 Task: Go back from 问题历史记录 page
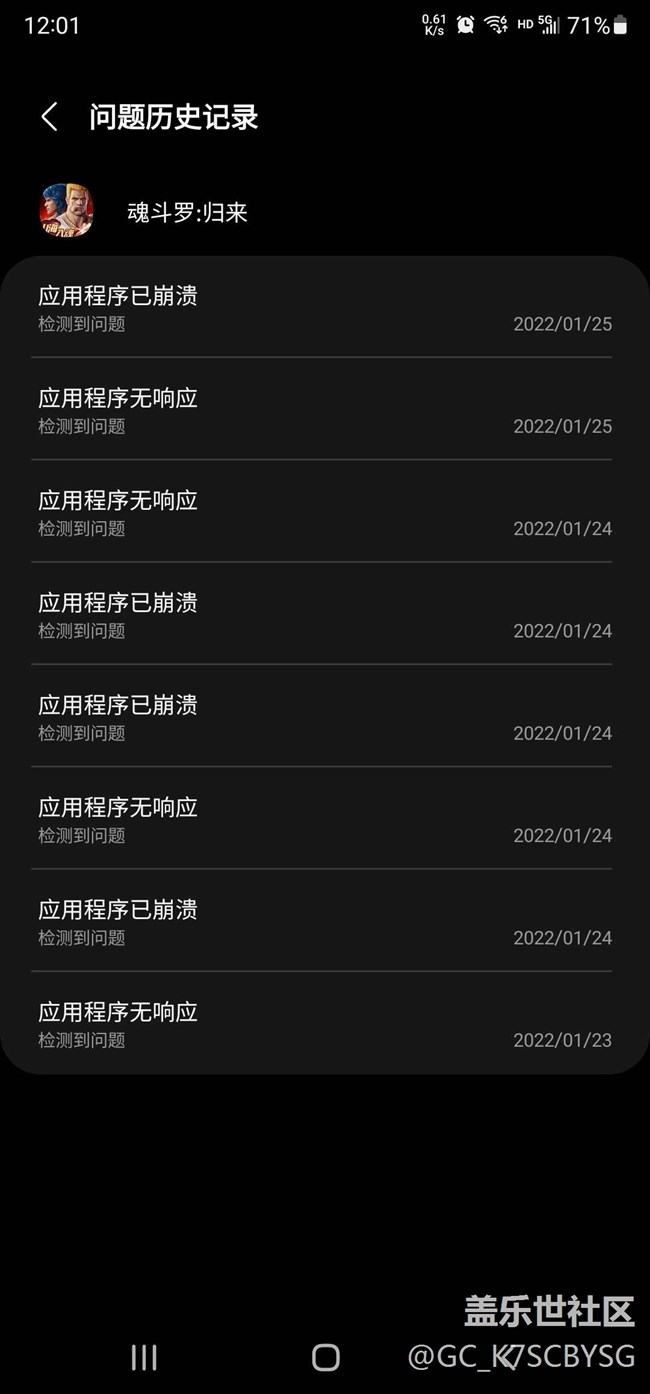[x=49, y=117]
